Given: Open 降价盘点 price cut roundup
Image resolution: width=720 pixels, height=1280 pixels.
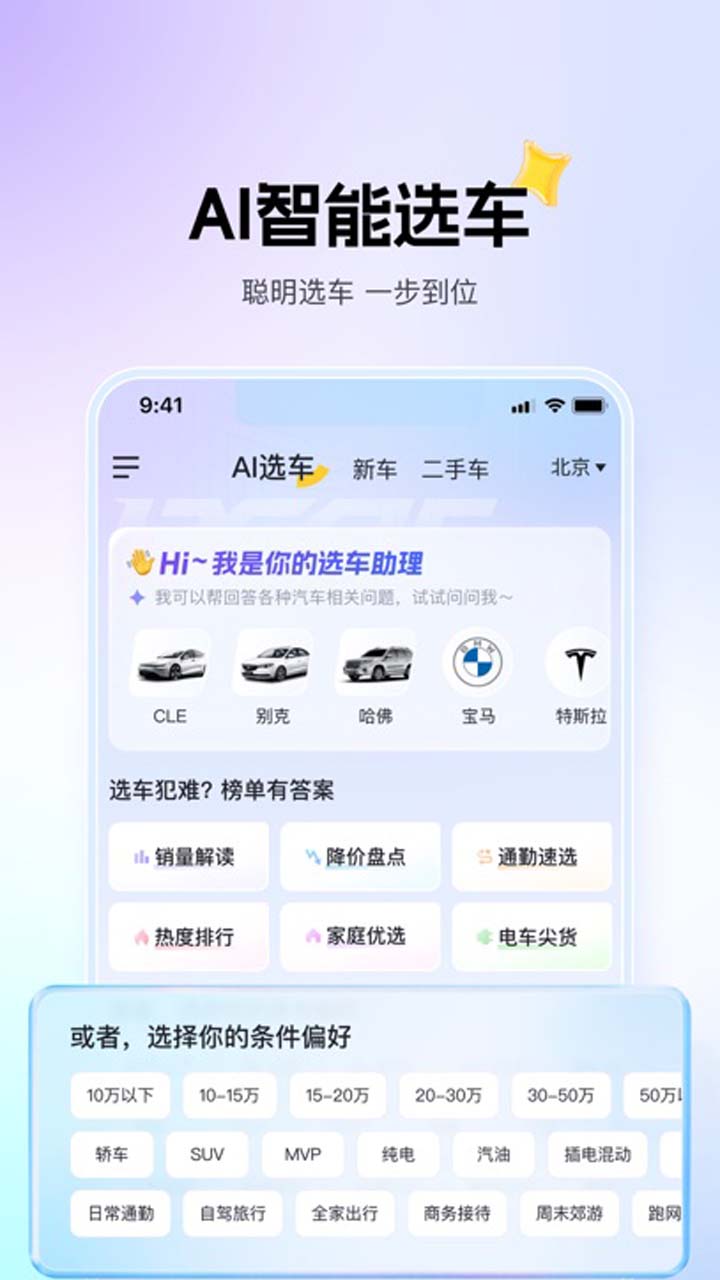Looking at the screenshot, I should (360, 858).
